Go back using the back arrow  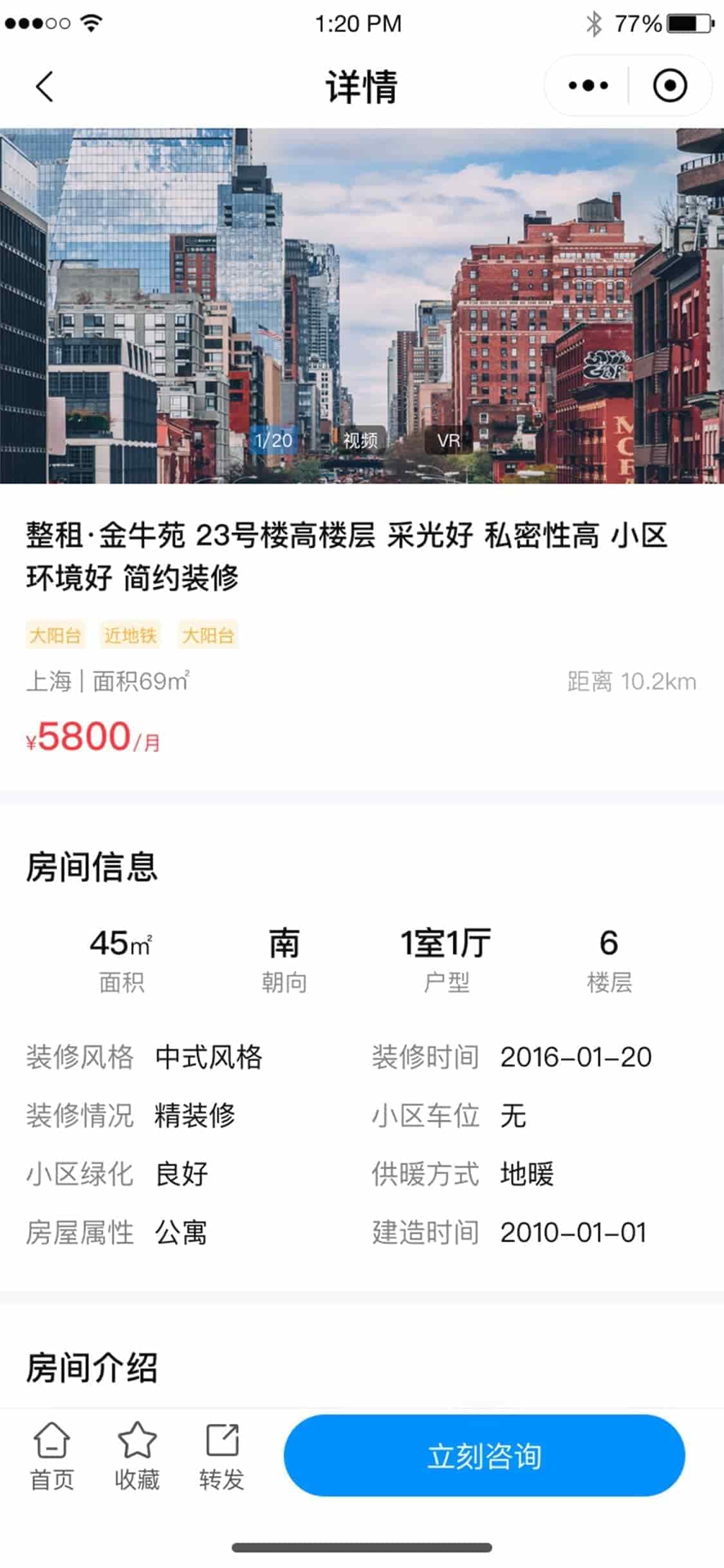44,86
